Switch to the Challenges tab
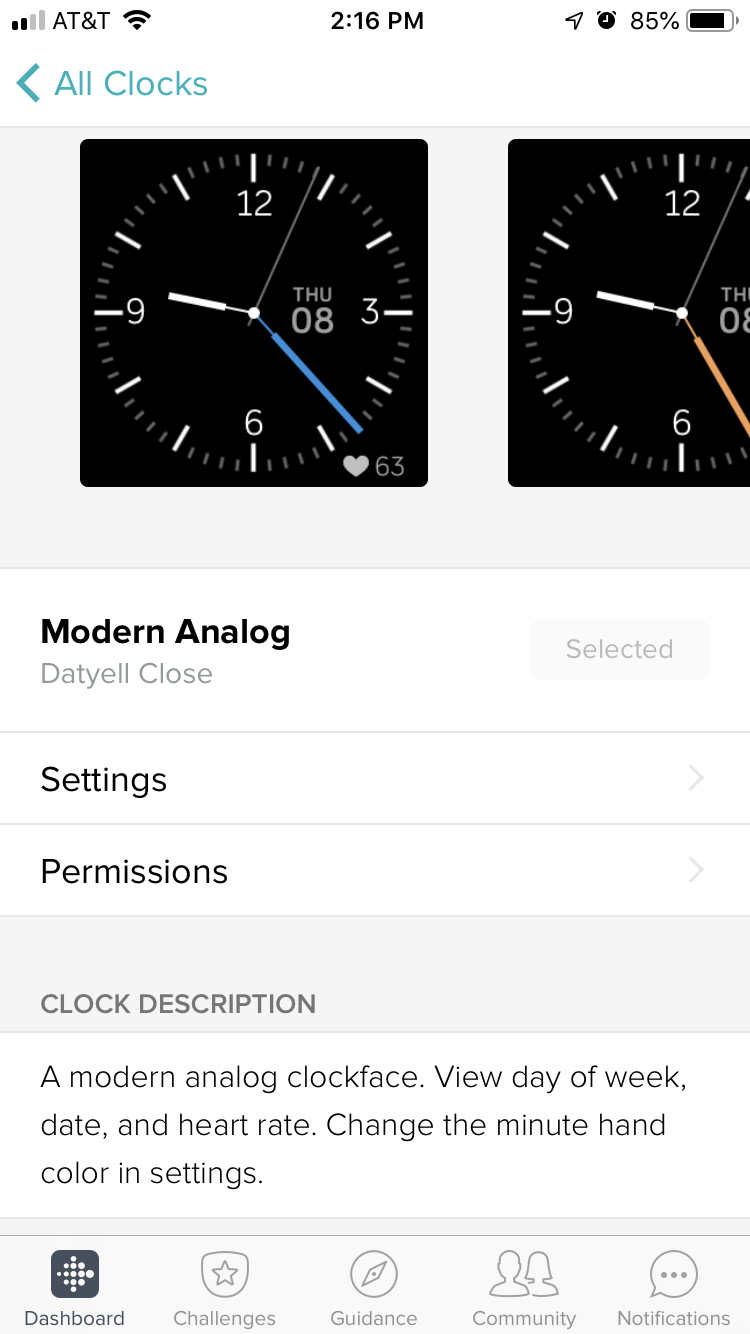Image resolution: width=750 pixels, height=1334 pixels. (225, 1289)
